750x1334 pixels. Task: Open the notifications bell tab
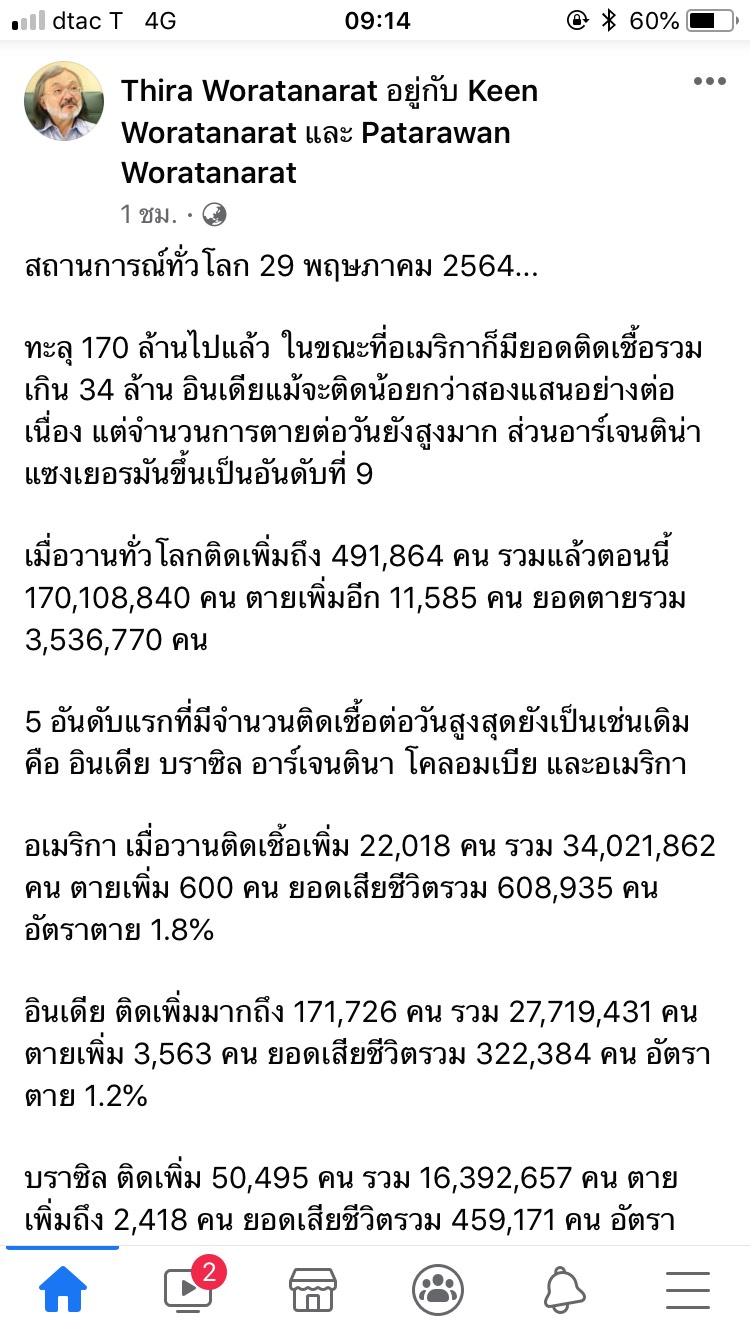coord(564,1290)
